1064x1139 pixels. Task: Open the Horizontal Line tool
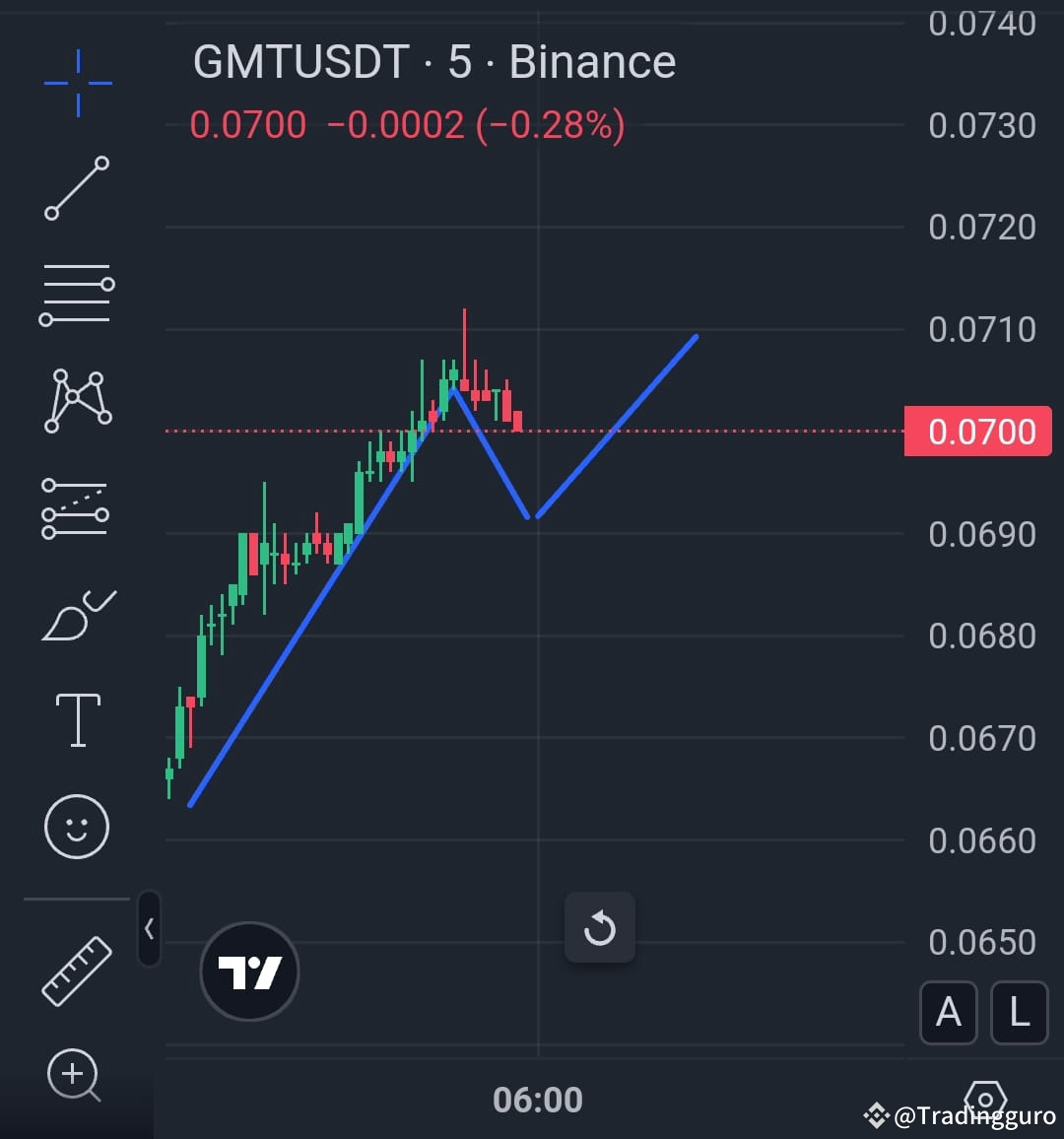pos(76,293)
